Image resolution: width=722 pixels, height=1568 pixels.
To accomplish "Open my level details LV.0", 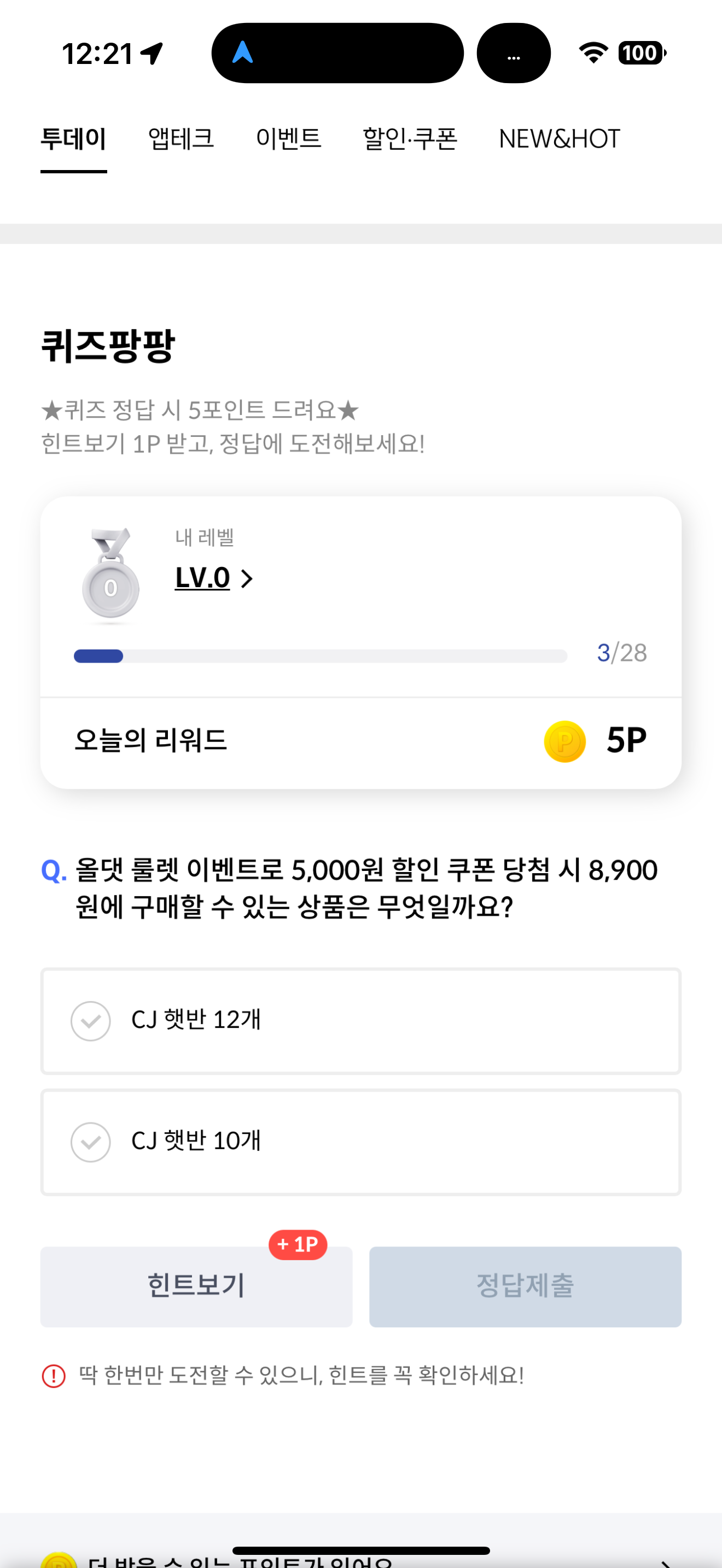I will click(214, 578).
